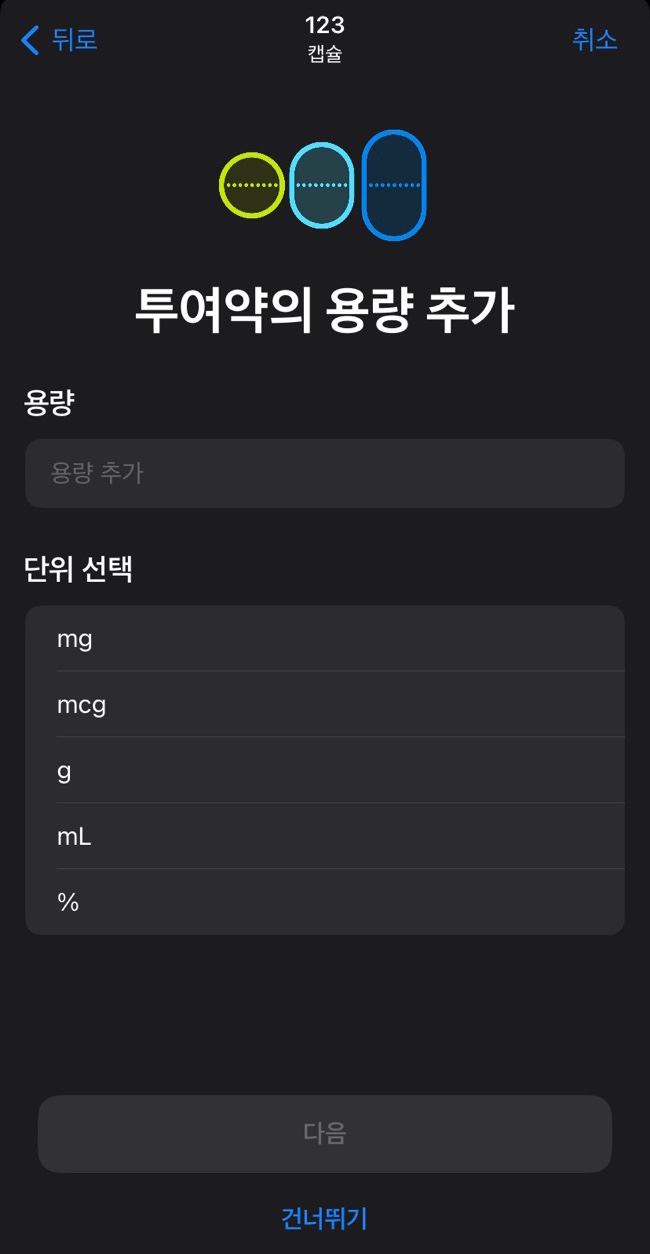The image size is (650, 1254).
Task: Tap 취소 to cancel
Action: [595, 40]
